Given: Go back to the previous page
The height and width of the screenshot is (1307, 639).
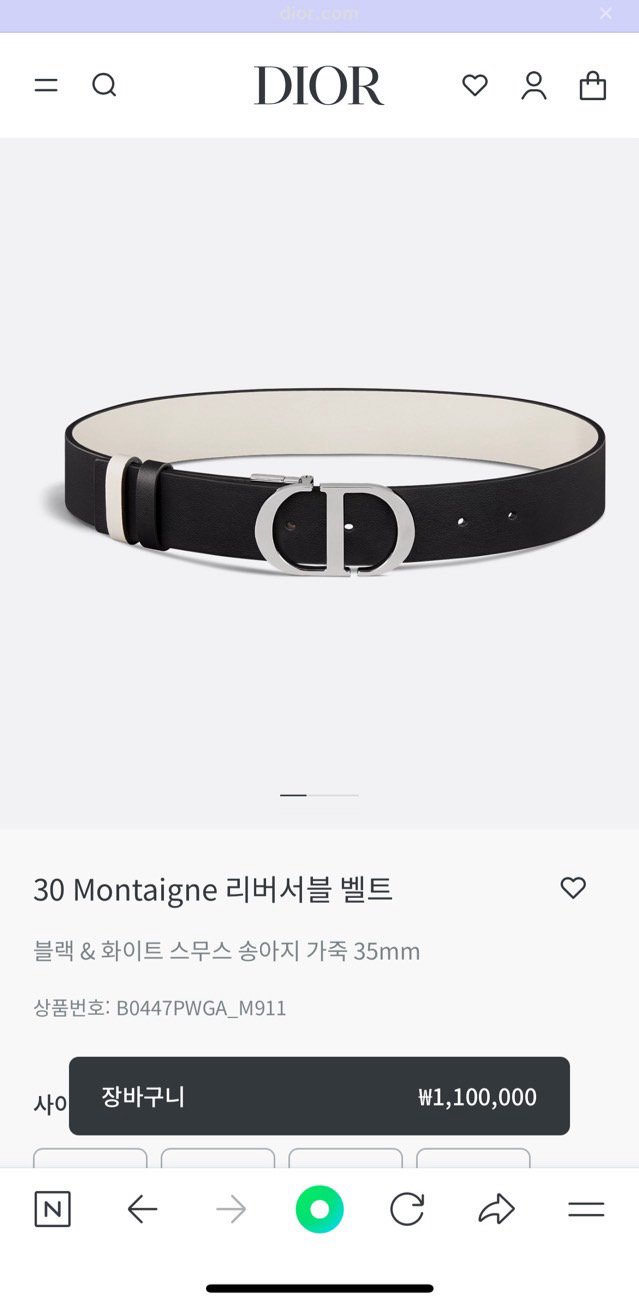Looking at the screenshot, I should coord(142,1210).
